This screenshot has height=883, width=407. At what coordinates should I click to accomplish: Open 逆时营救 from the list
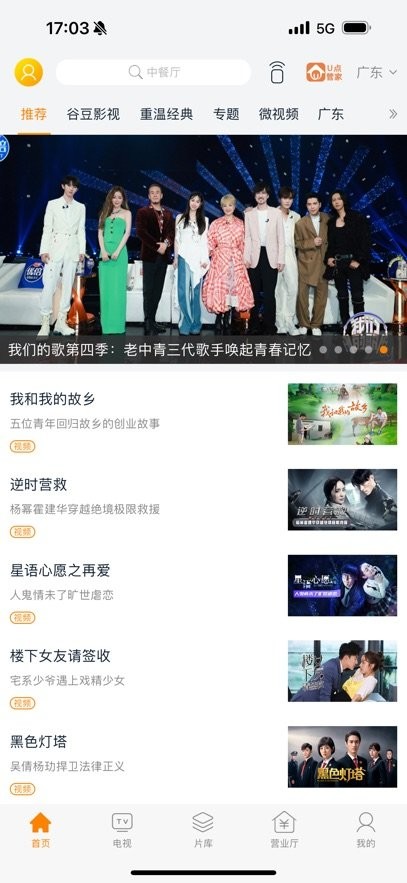pos(203,500)
